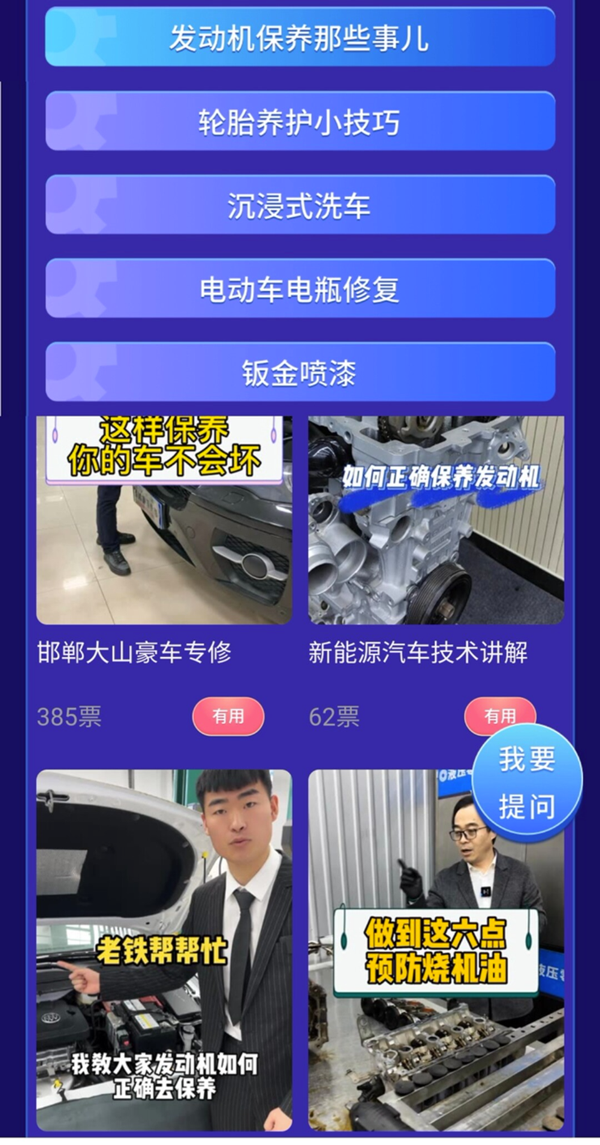Viewport: 600px width, 1145px height.
Task: Select 发动机保养那些事儿 topic
Action: [300, 38]
